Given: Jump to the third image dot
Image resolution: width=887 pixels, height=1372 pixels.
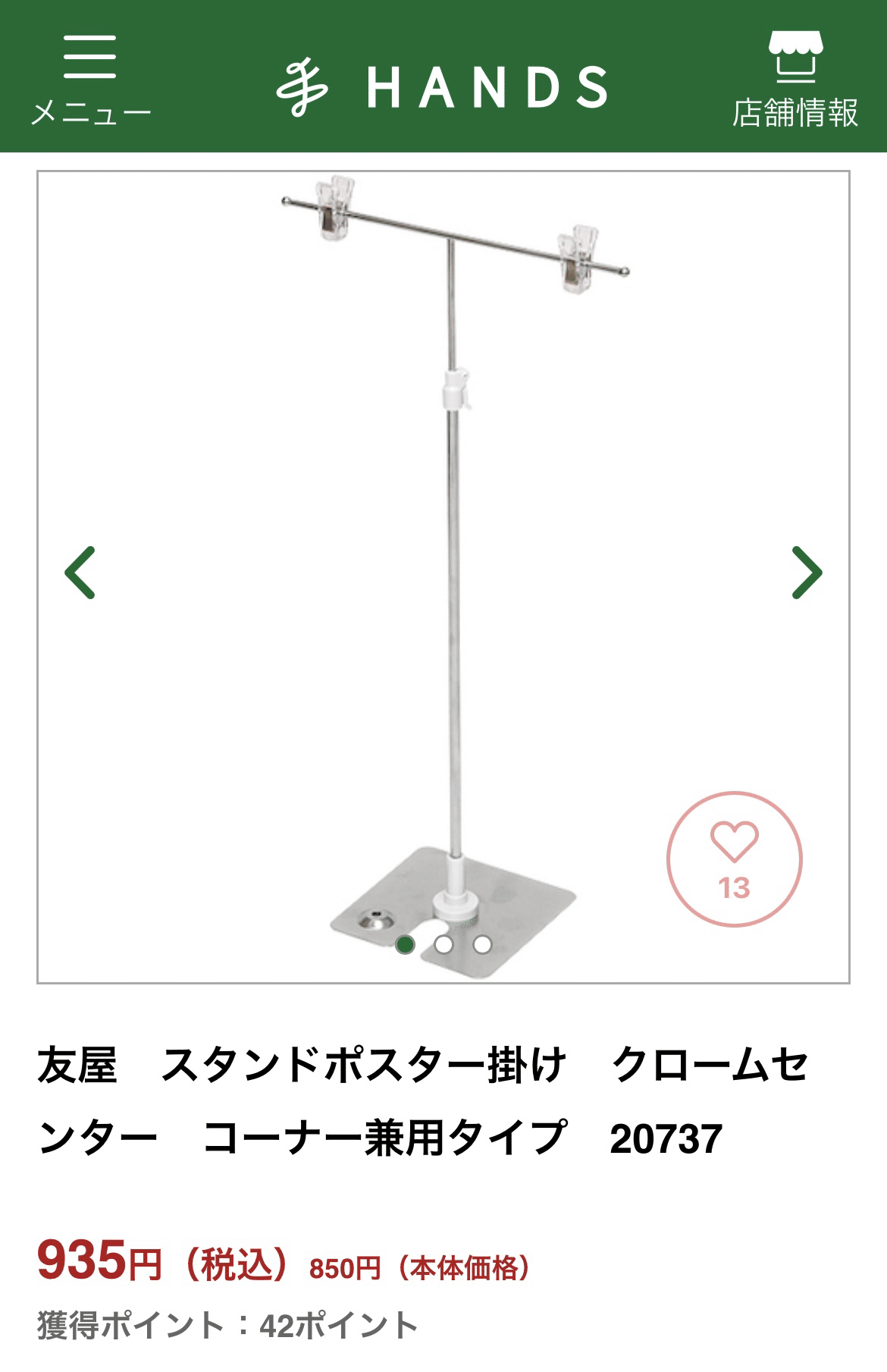Looking at the screenshot, I should (x=482, y=944).
